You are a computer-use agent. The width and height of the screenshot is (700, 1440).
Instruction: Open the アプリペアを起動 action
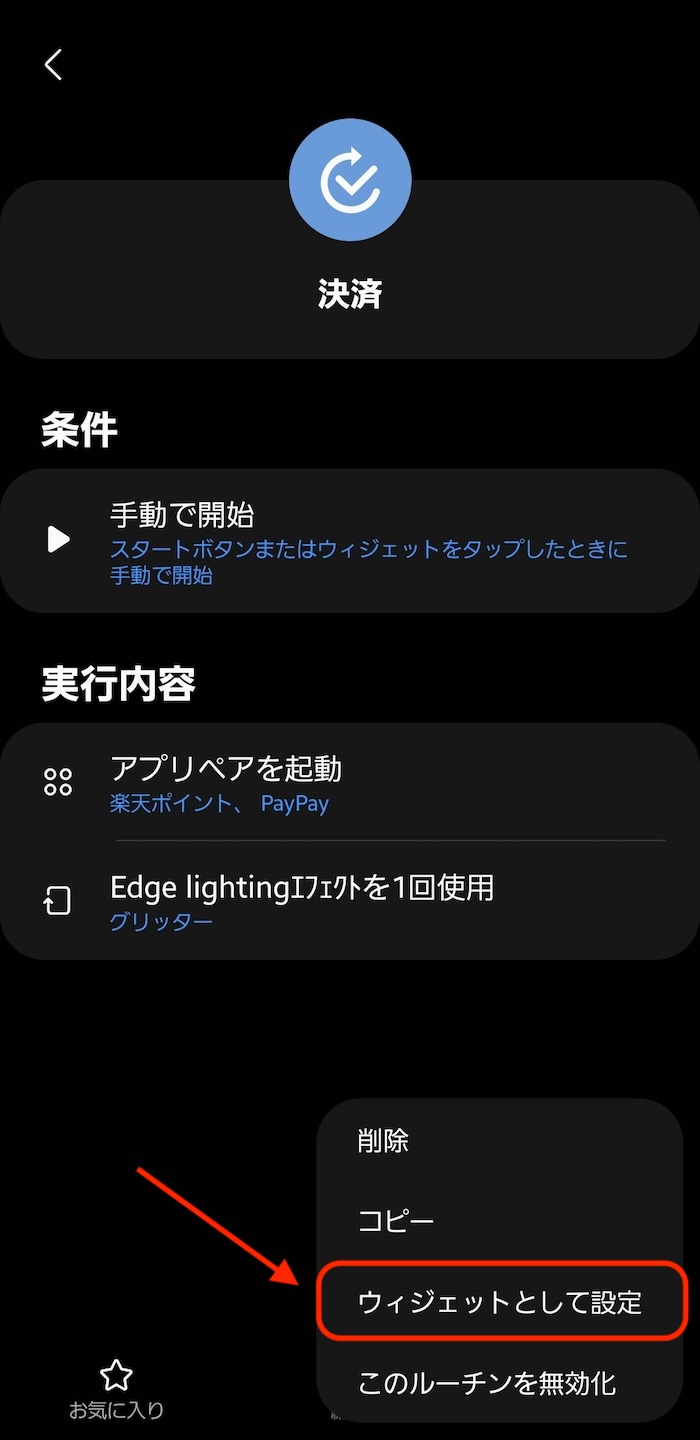[x=350, y=781]
